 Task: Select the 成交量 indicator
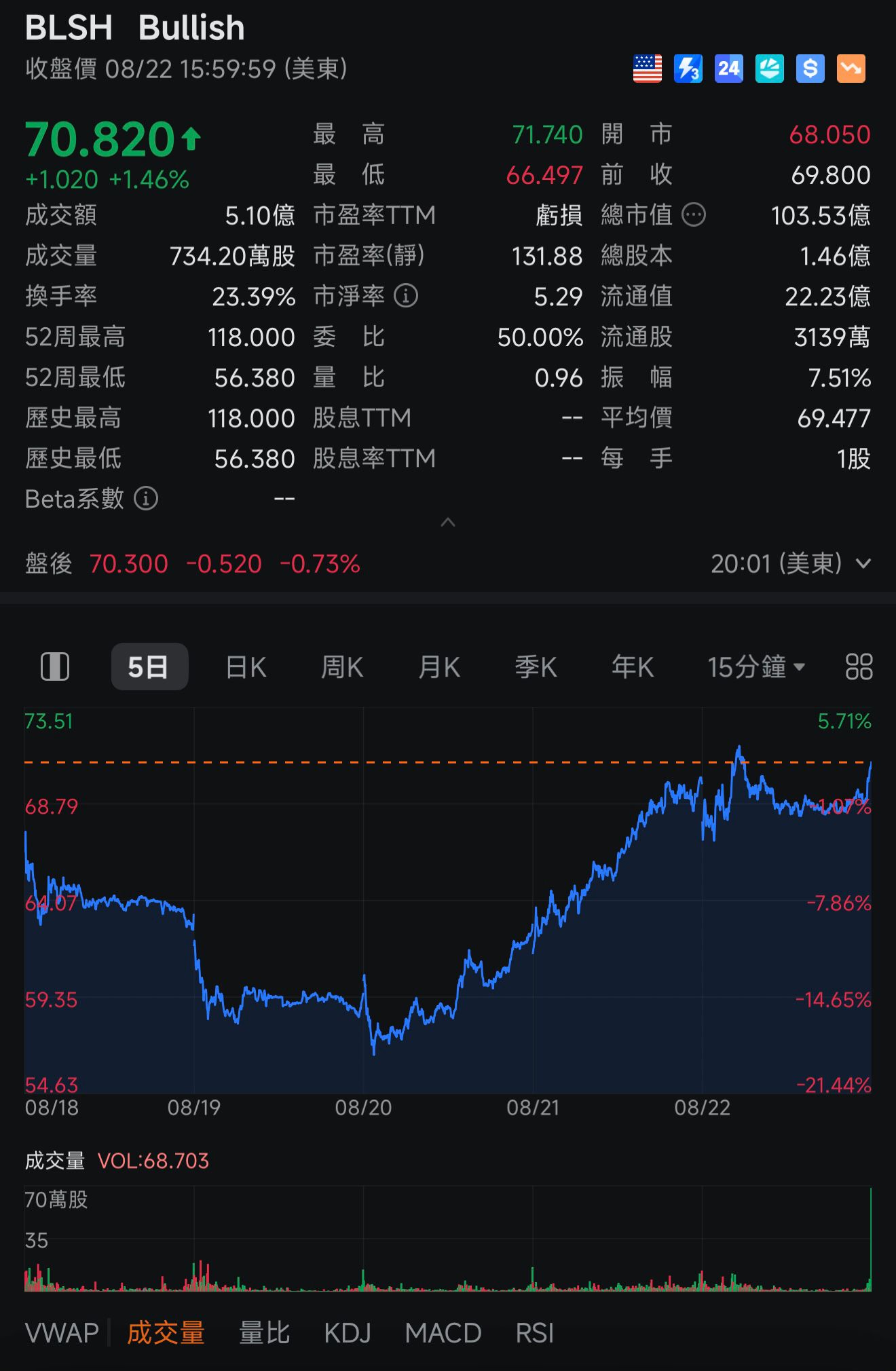tap(166, 1333)
